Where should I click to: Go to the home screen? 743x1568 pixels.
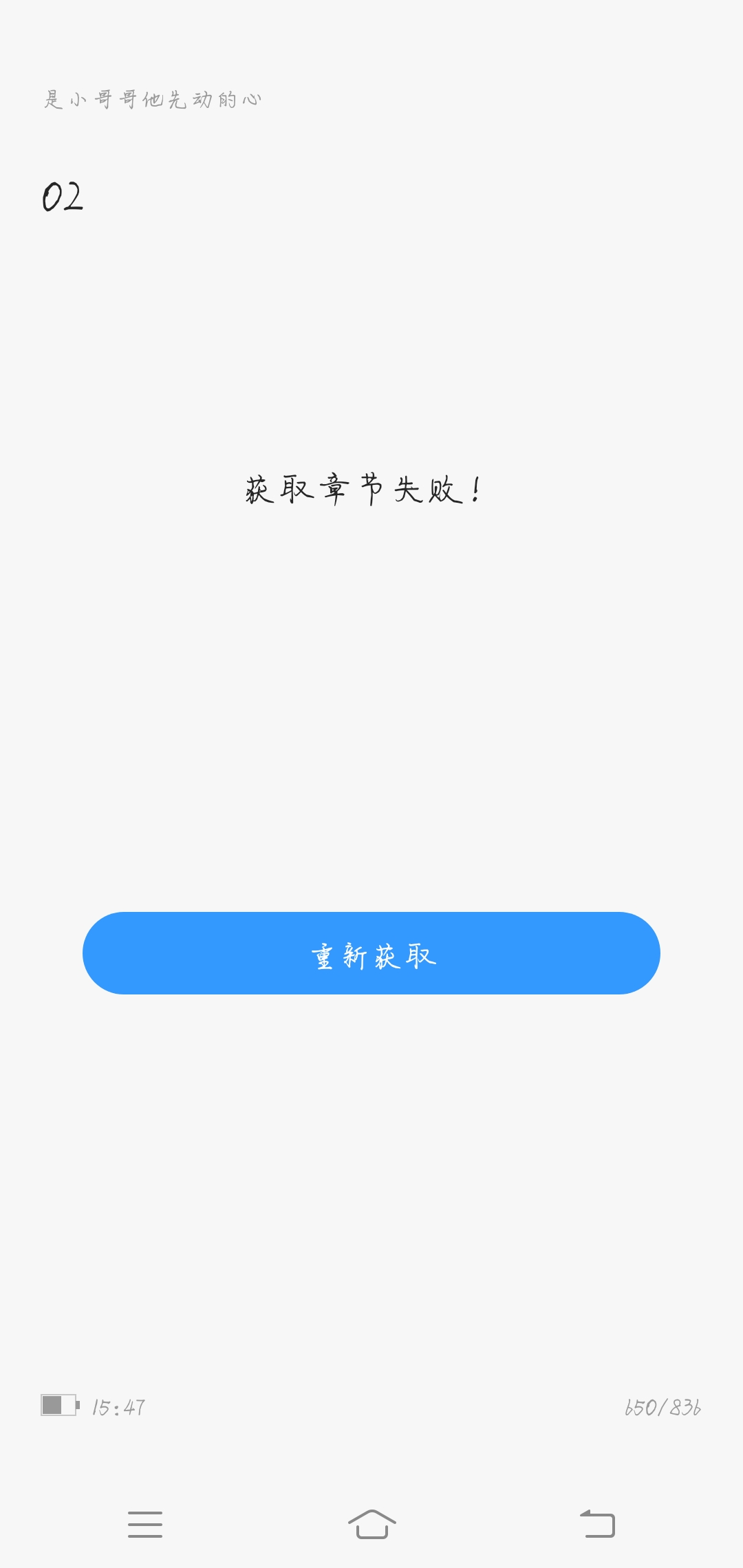click(371, 1524)
